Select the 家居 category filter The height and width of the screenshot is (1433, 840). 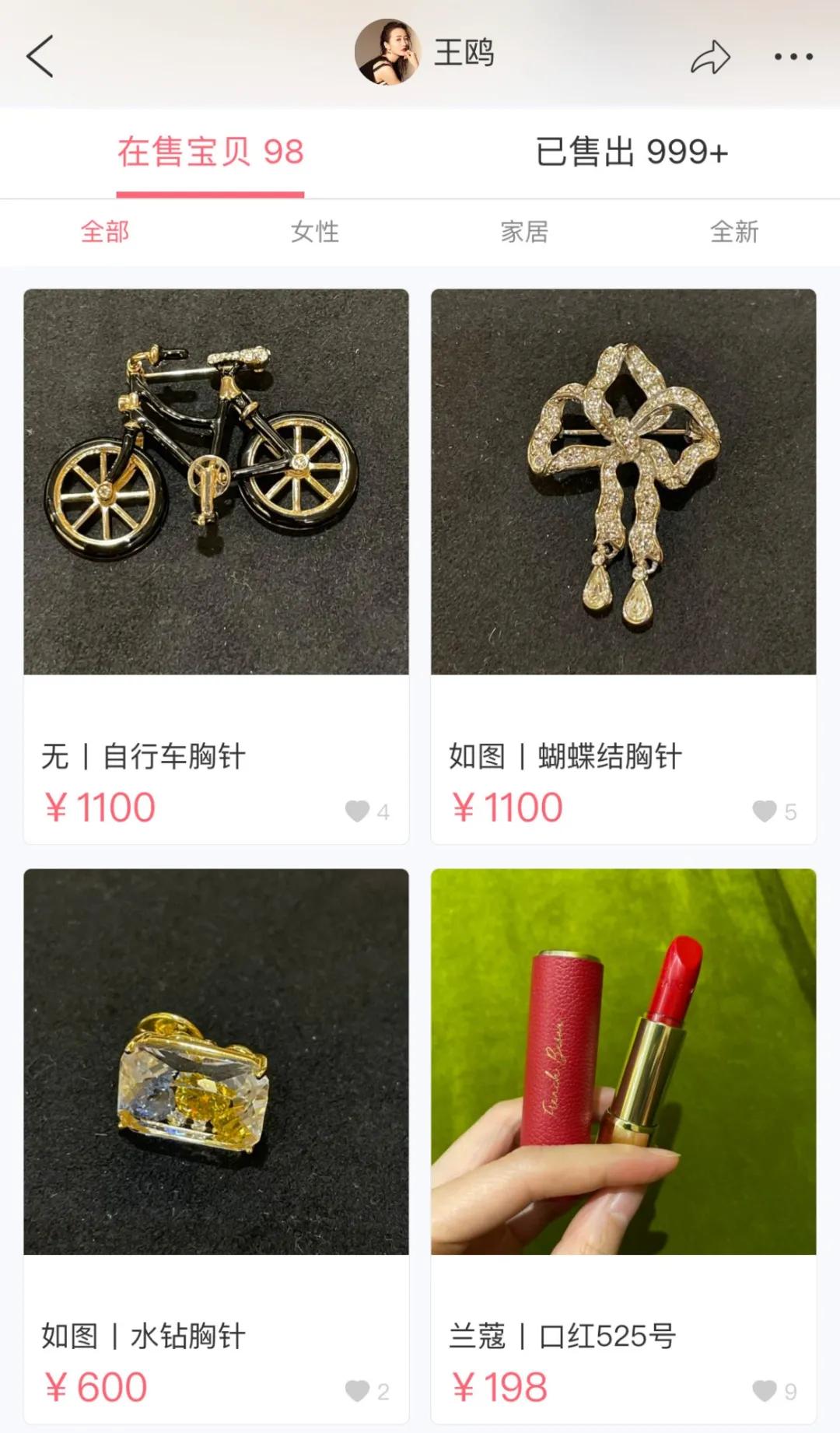[525, 232]
